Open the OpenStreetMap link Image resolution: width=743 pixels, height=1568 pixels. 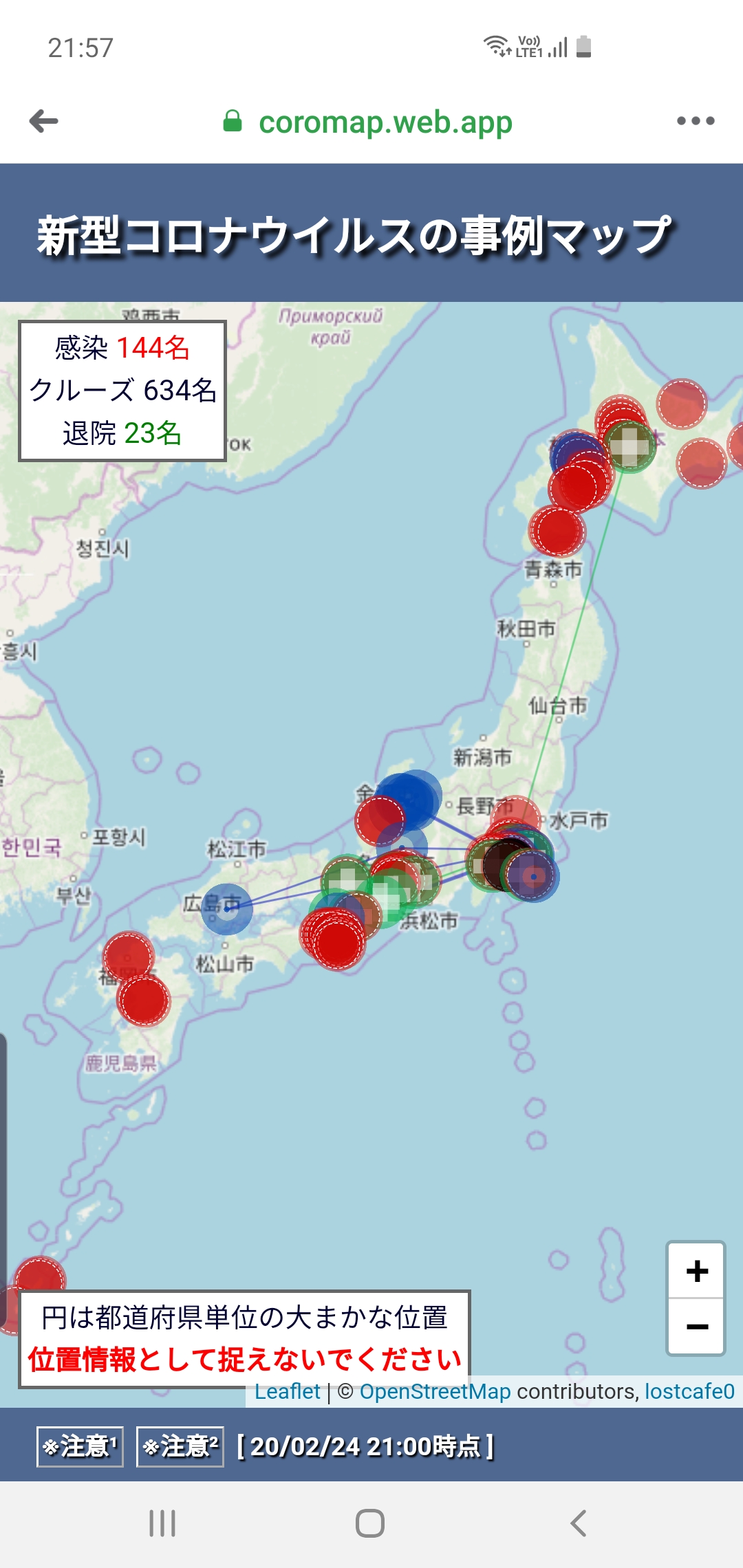[435, 1392]
